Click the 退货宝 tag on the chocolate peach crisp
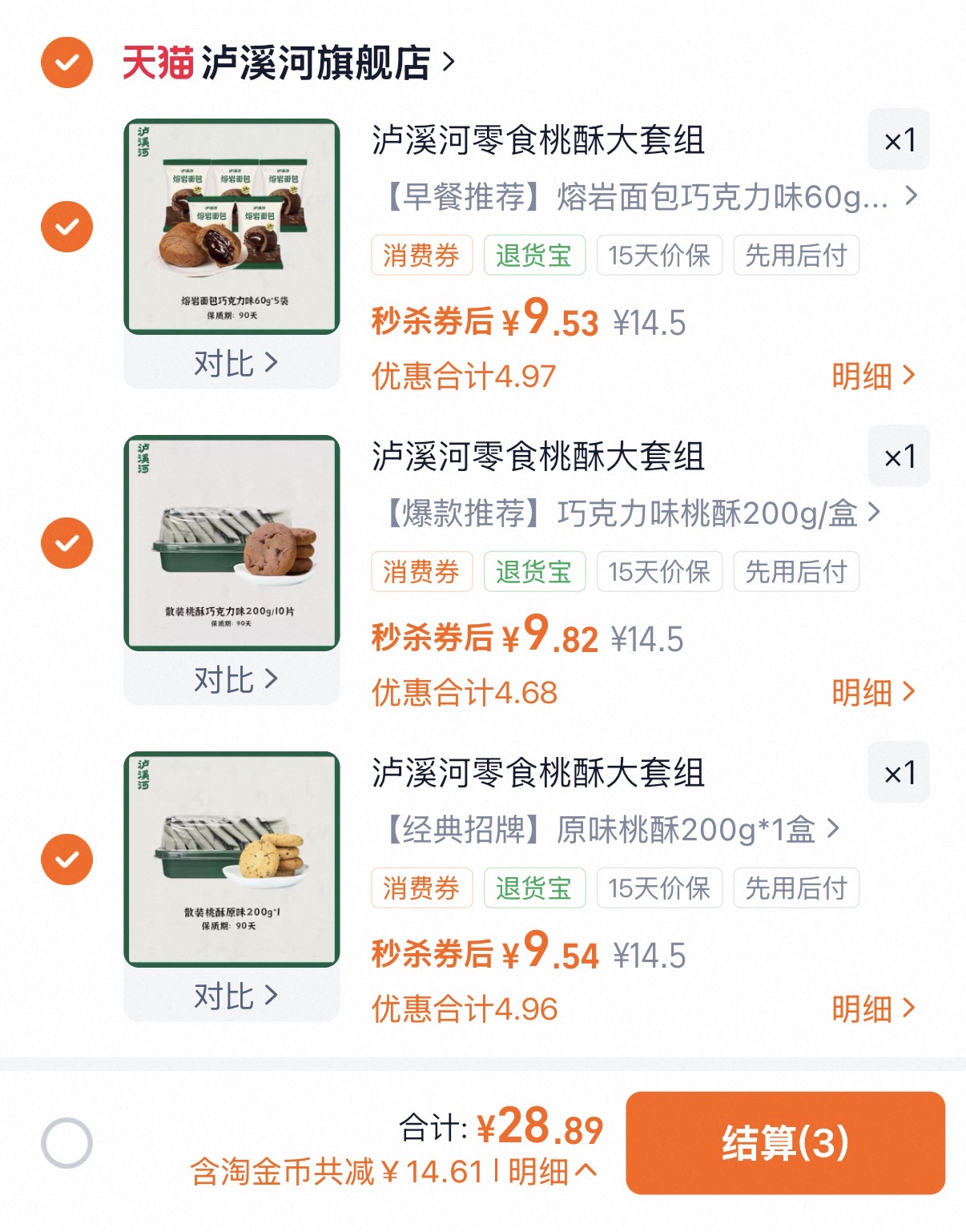This screenshot has width=966, height=1232. pos(534,571)
